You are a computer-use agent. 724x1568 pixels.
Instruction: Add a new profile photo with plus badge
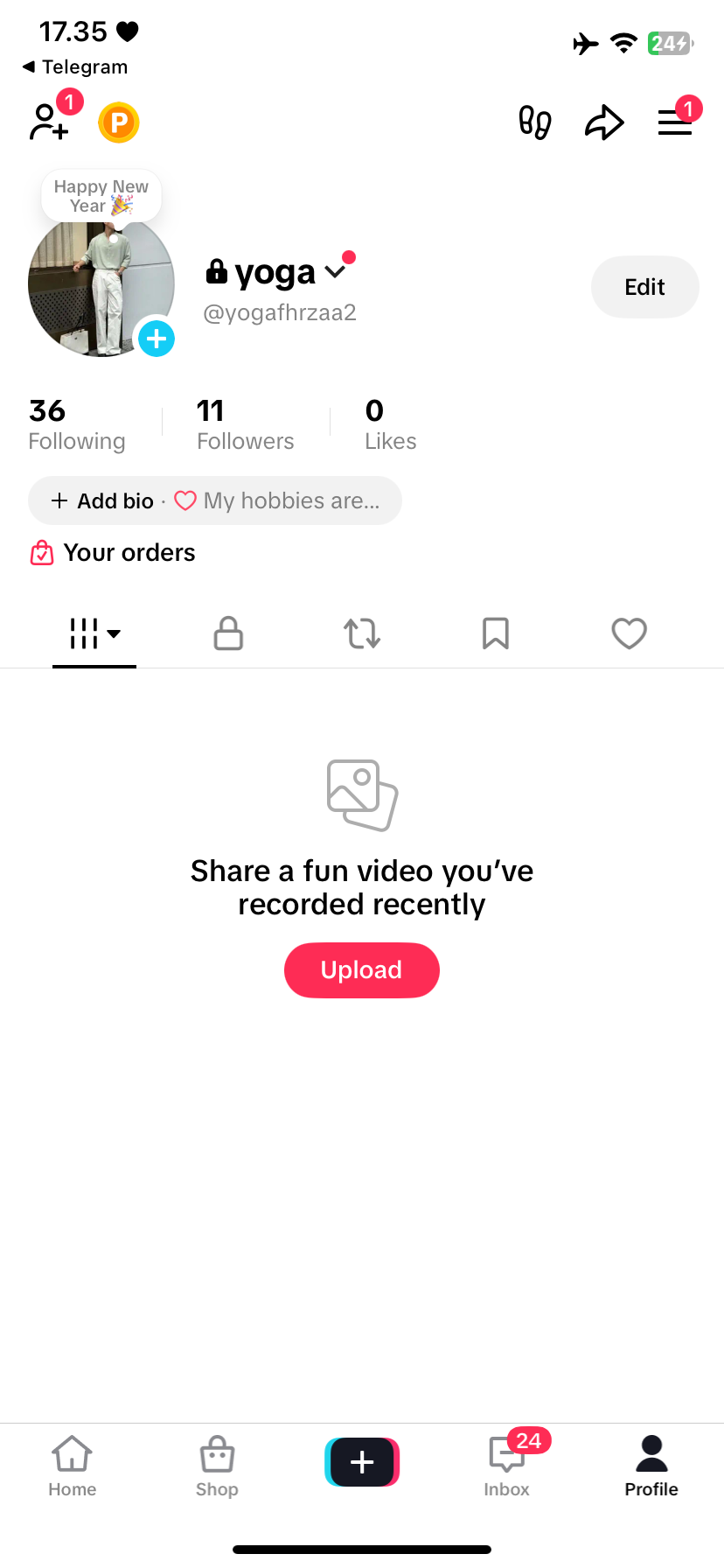[157, 338]
